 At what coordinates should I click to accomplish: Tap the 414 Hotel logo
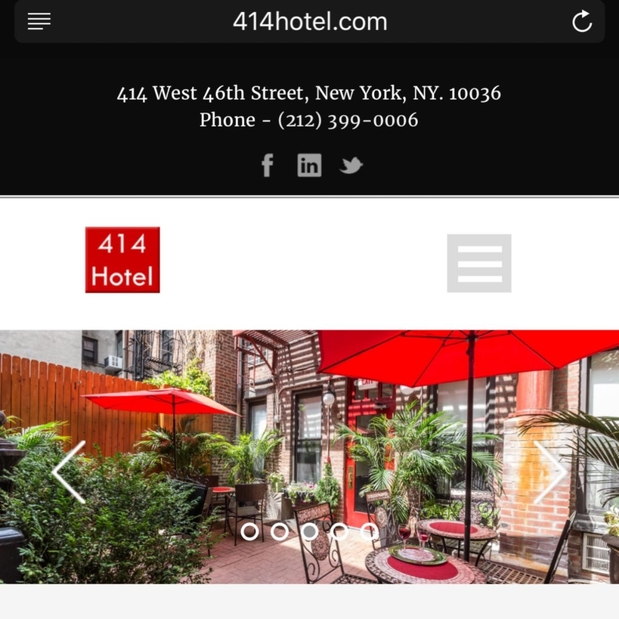coord(122,260)
